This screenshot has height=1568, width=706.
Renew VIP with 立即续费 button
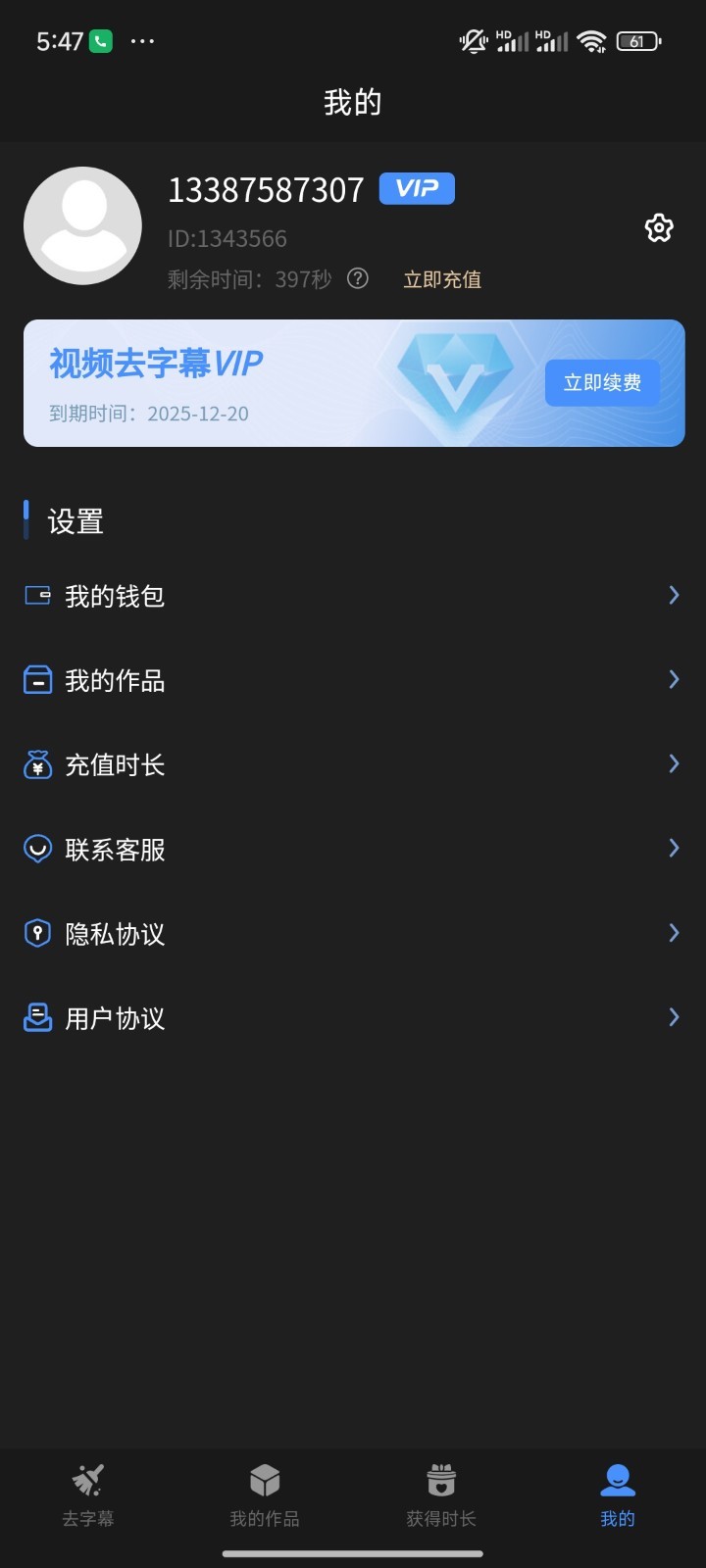coord(602,382)
